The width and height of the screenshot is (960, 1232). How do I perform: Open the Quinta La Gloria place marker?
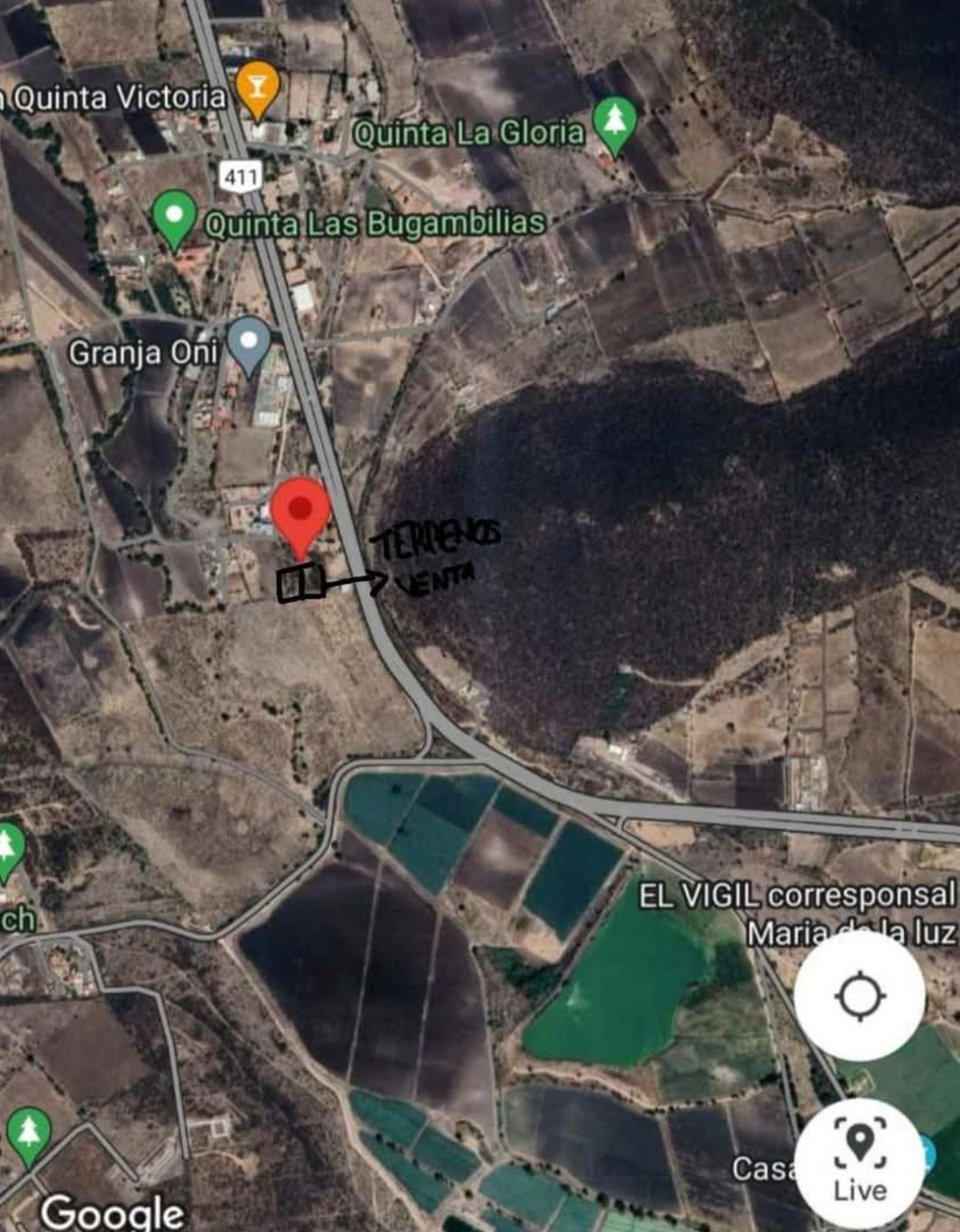click(614, 122)
